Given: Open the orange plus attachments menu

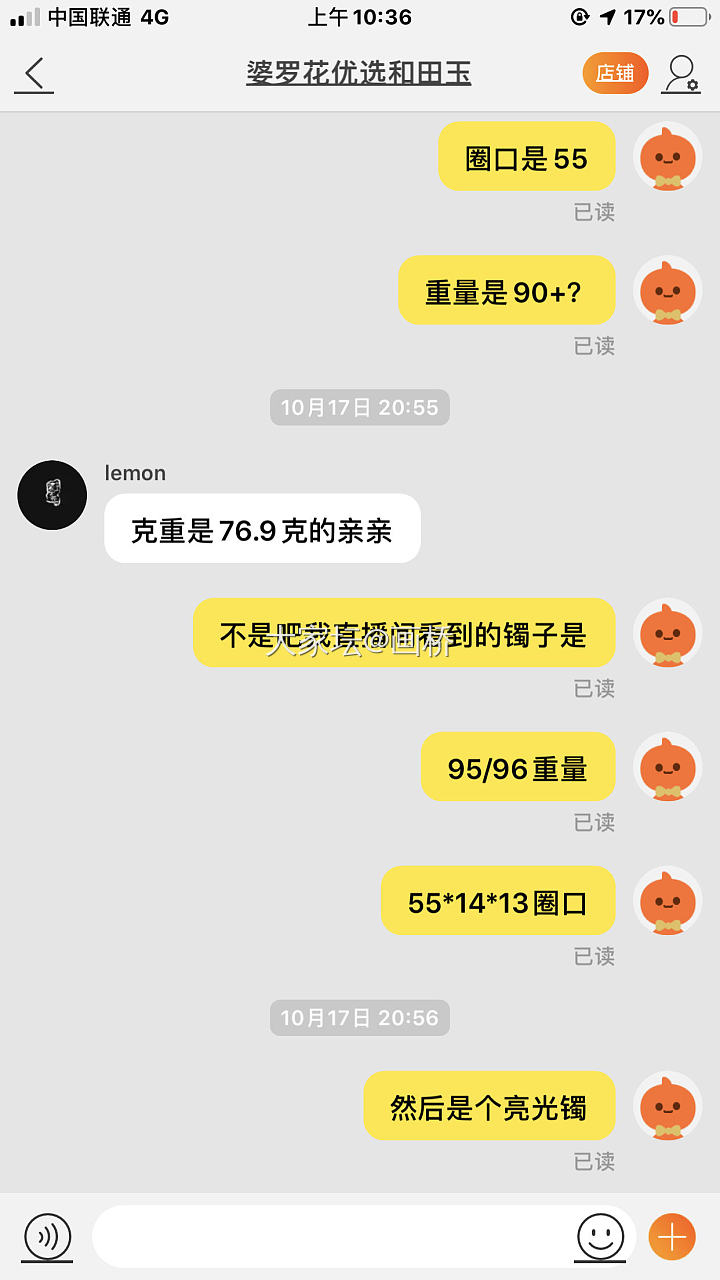Looking at the screenshot, I should coord(672,1237).
